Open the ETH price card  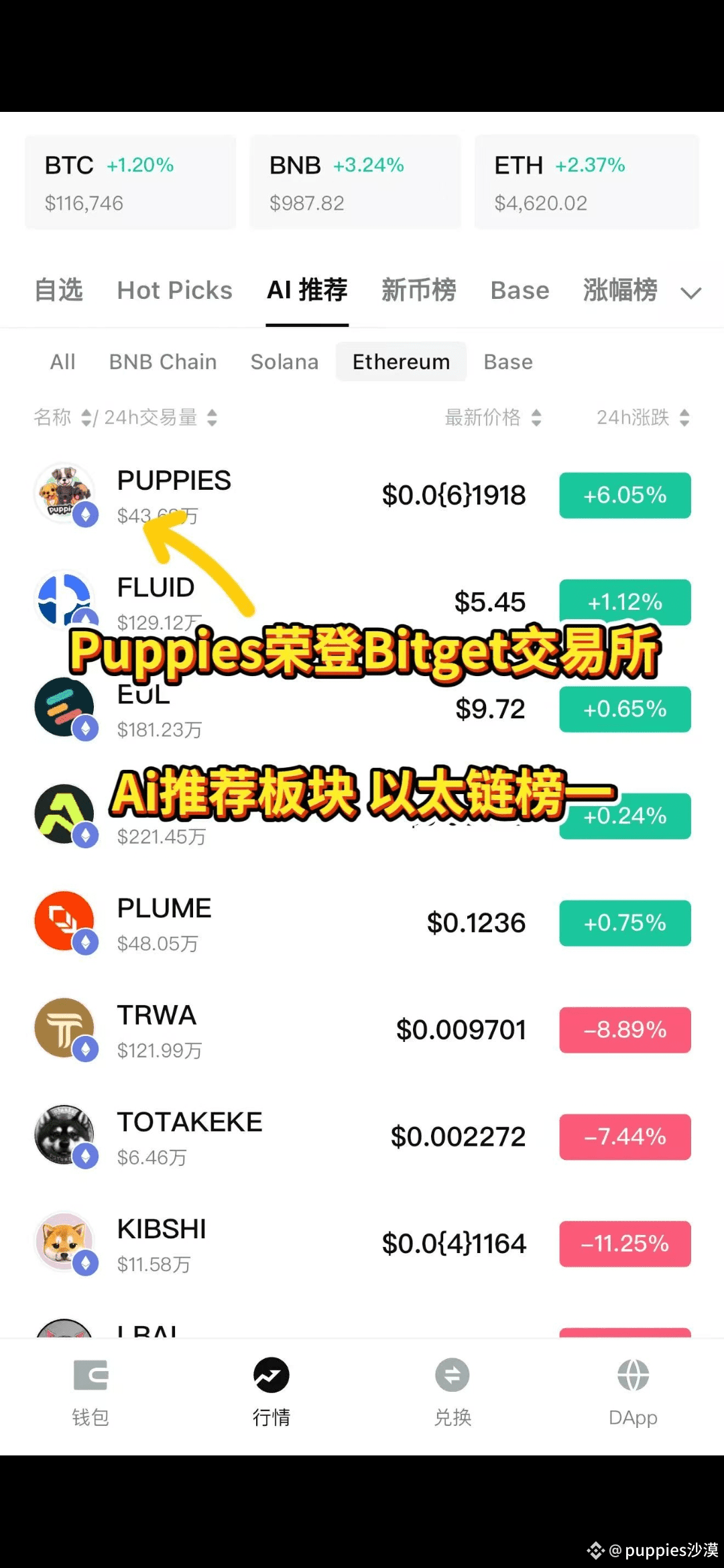(x=587, y=182)
